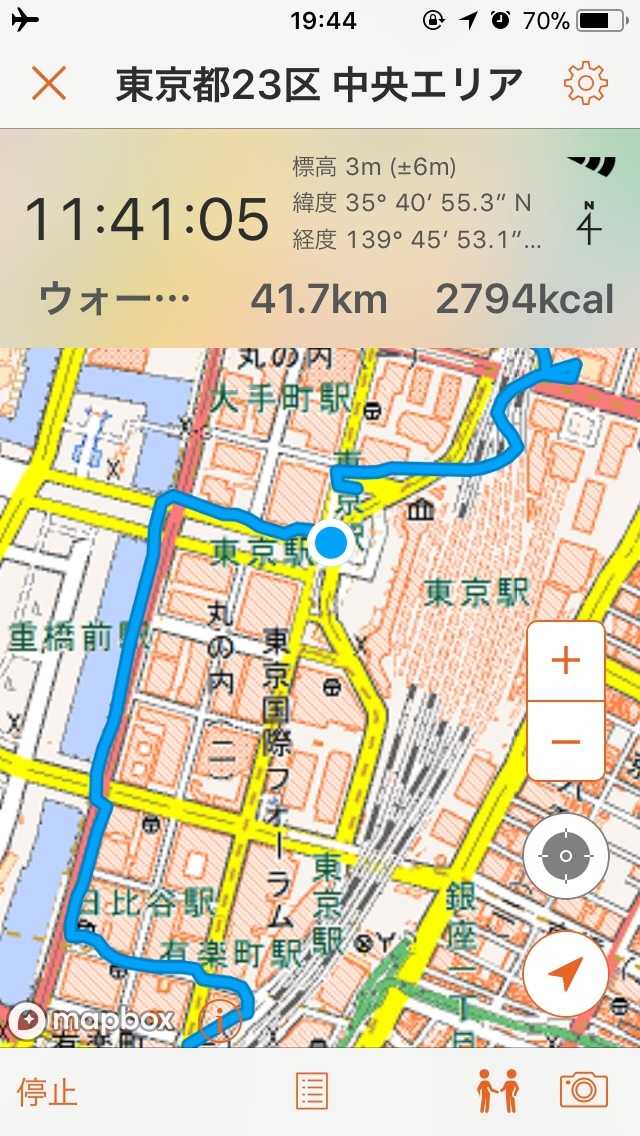Image resolution: width=640 pixels, height=1136 pixels.
Task: Close the map with the X icon
Action: (48, 84)
